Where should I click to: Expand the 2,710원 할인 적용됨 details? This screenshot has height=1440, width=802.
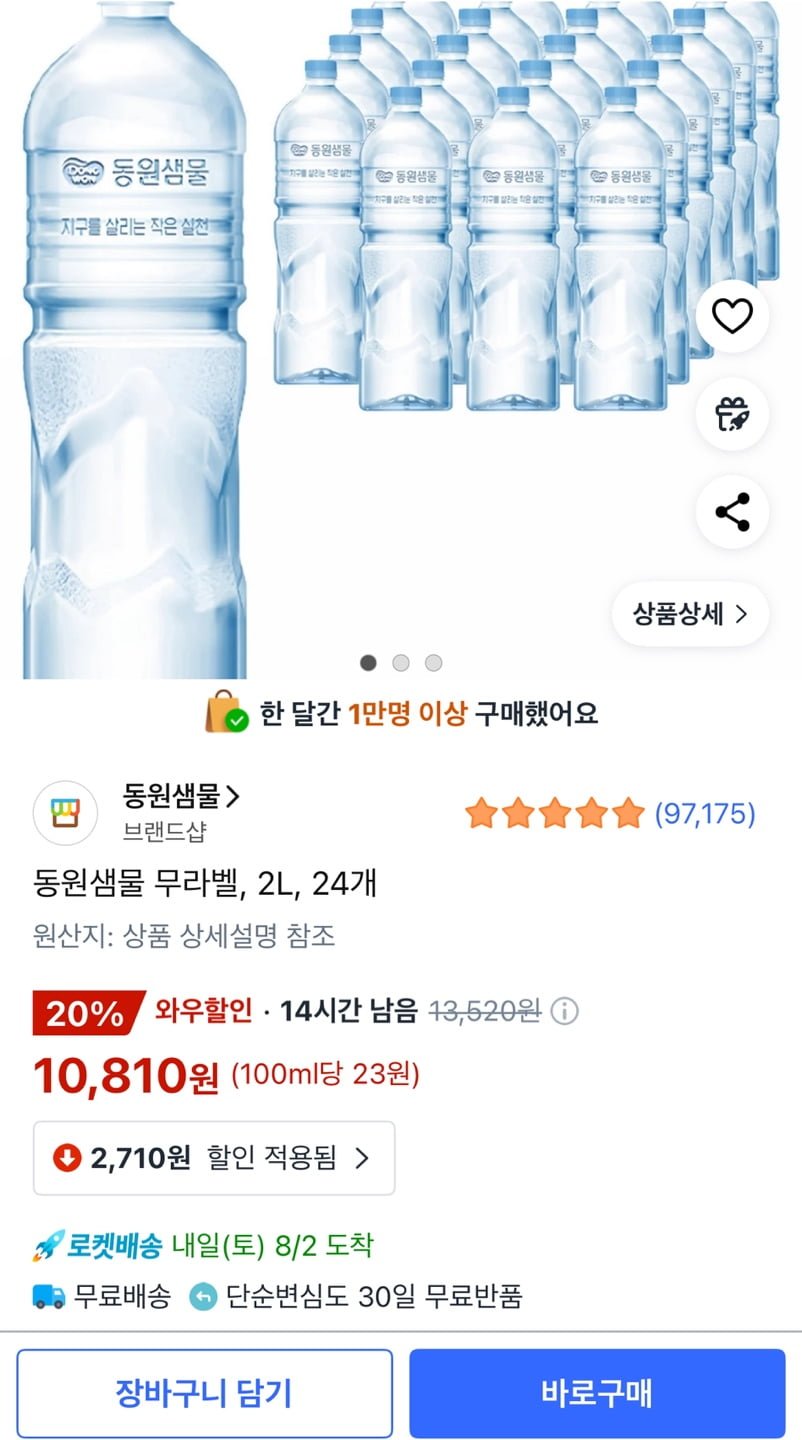pos(214,1158)
